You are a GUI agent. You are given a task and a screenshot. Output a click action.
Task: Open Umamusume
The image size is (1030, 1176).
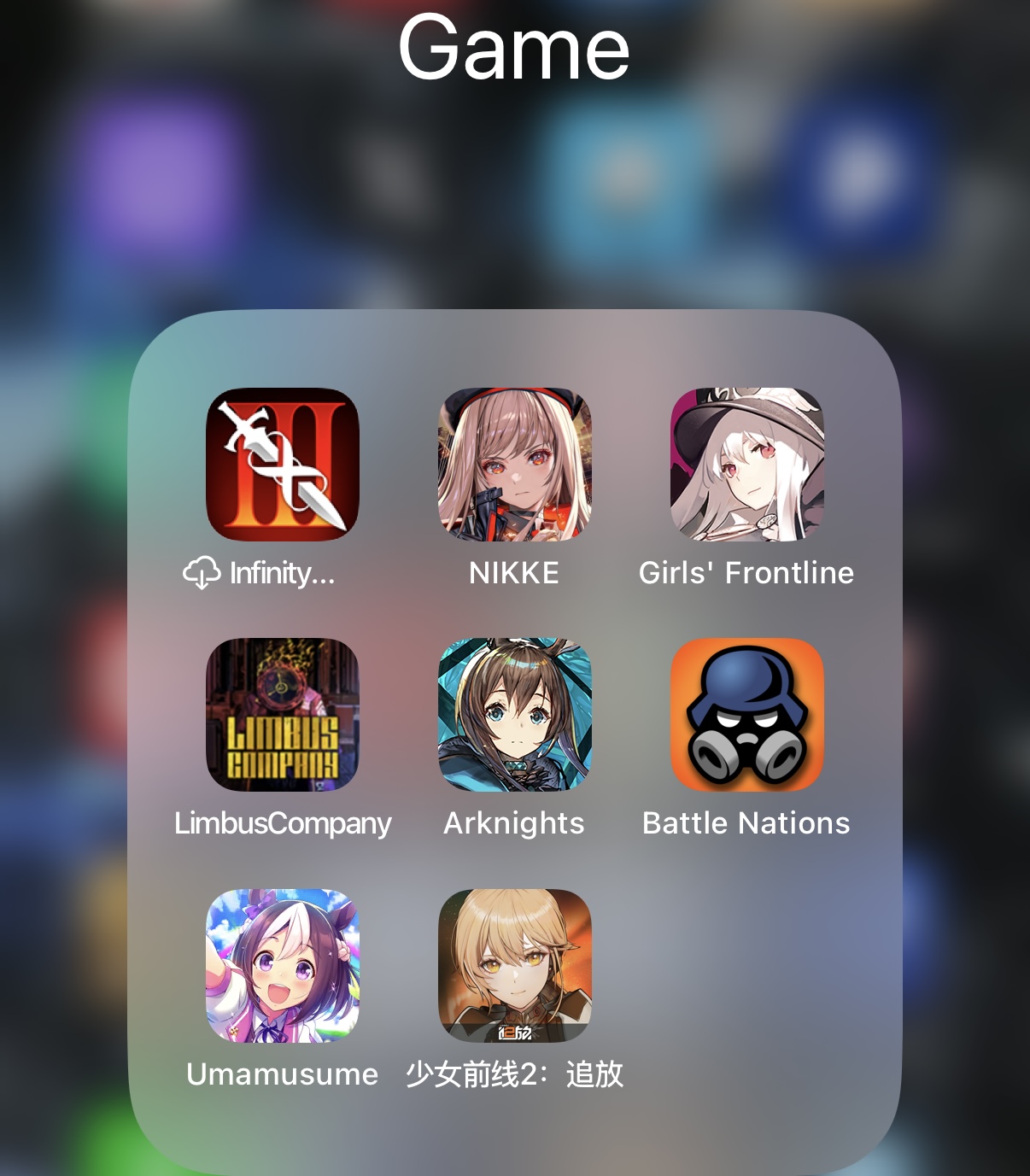(x=283, y=966)
